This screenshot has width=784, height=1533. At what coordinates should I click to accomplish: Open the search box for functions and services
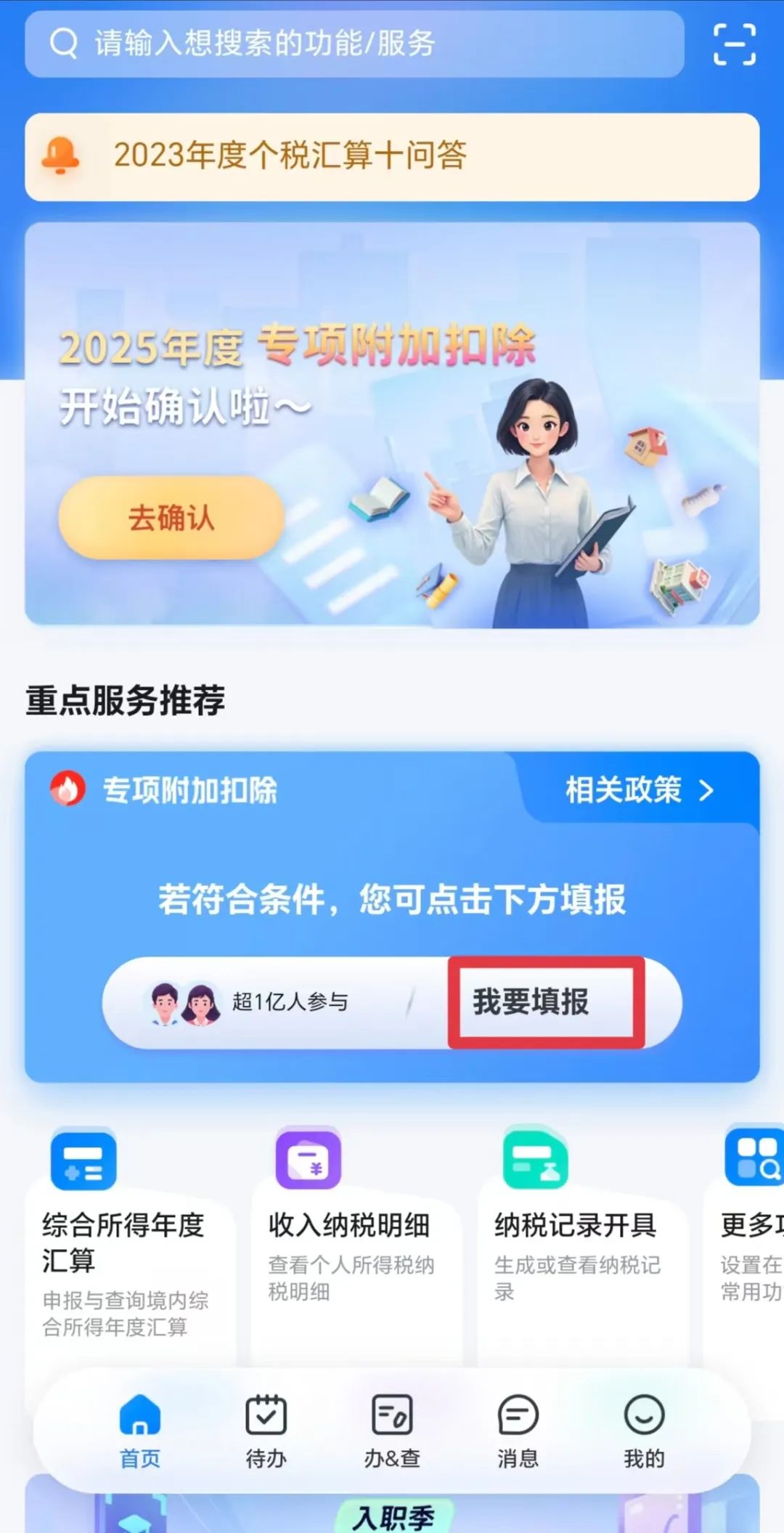(354, 44)
